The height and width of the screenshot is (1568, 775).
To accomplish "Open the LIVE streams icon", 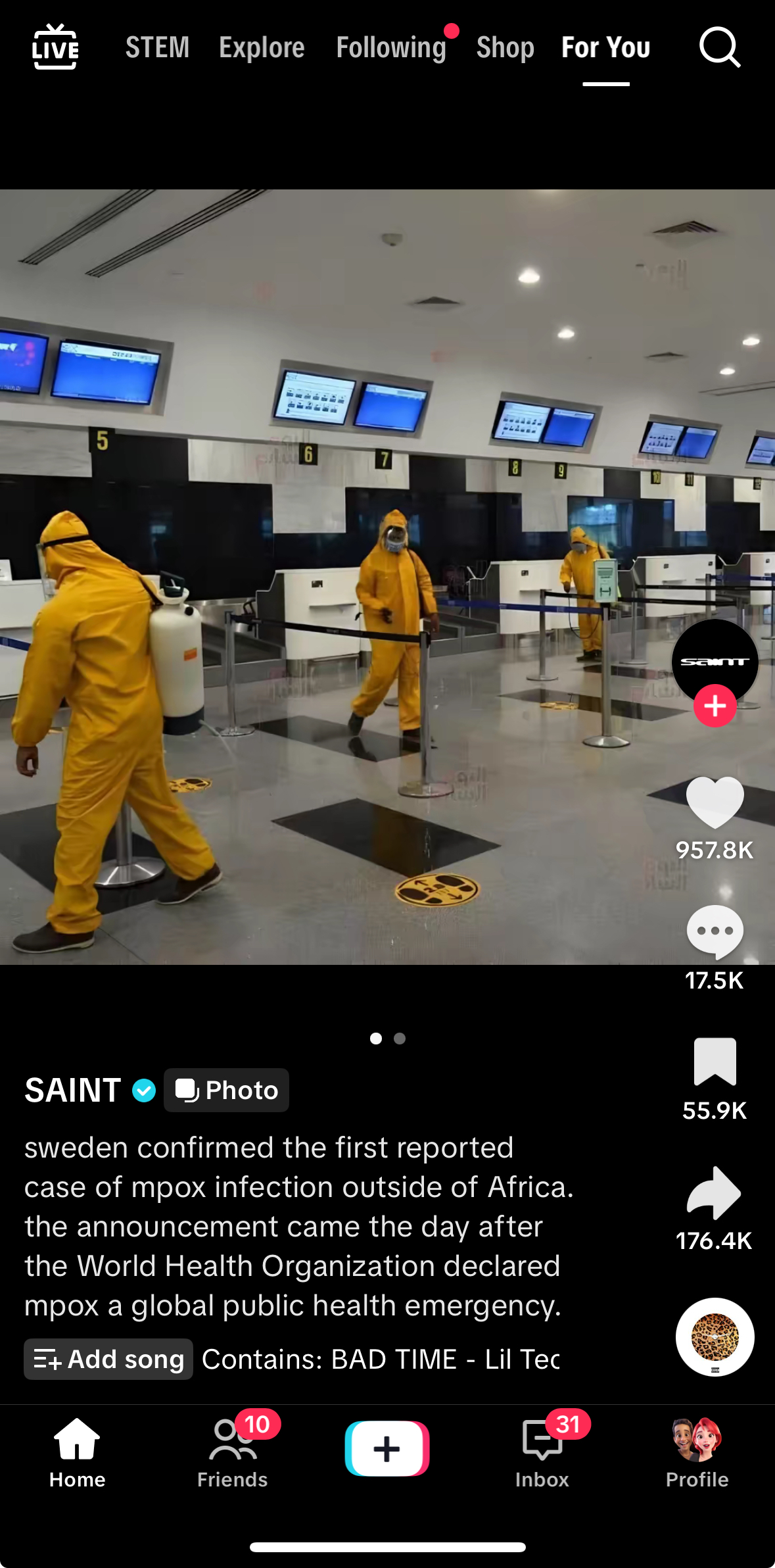I will [55, 47].
